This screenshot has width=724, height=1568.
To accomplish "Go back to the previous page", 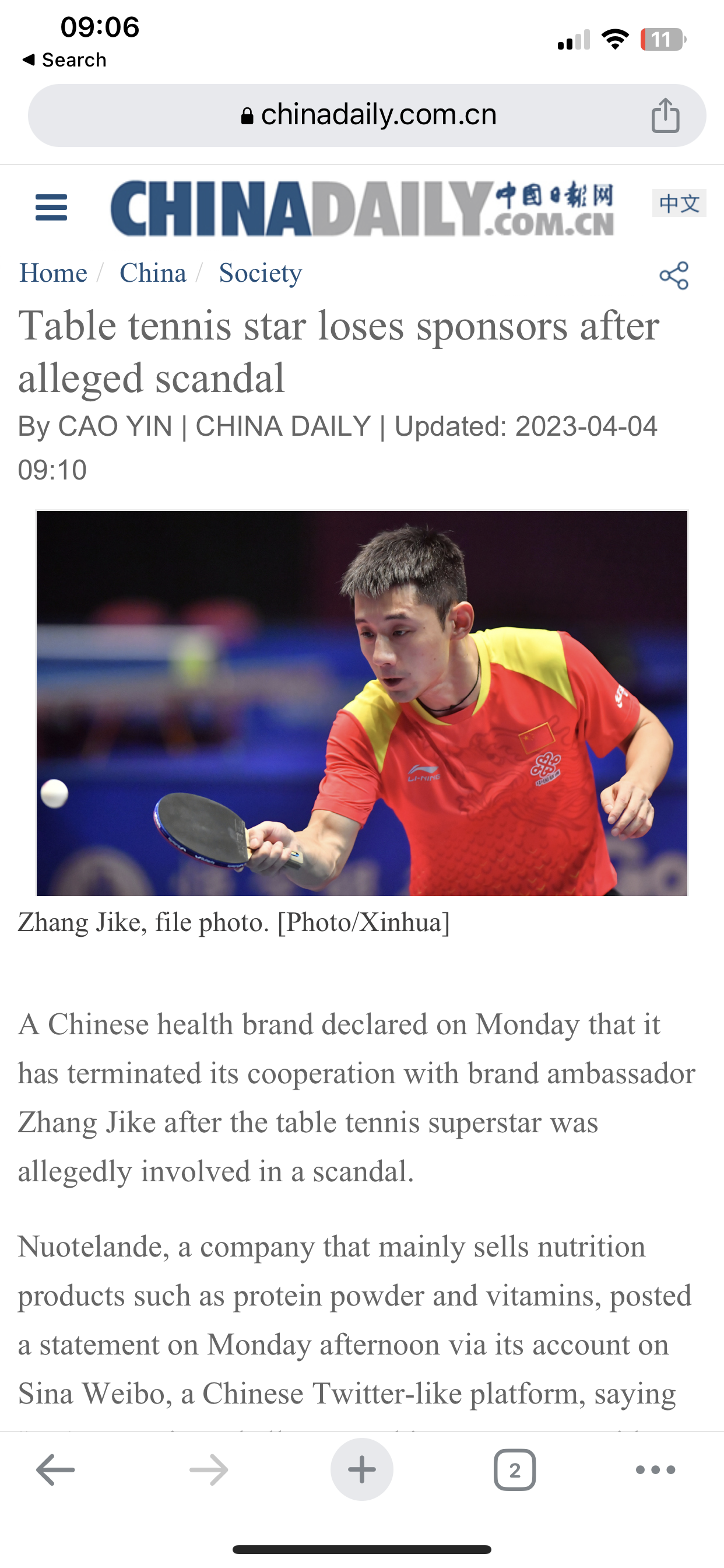I will click(x=55, y=1469).
